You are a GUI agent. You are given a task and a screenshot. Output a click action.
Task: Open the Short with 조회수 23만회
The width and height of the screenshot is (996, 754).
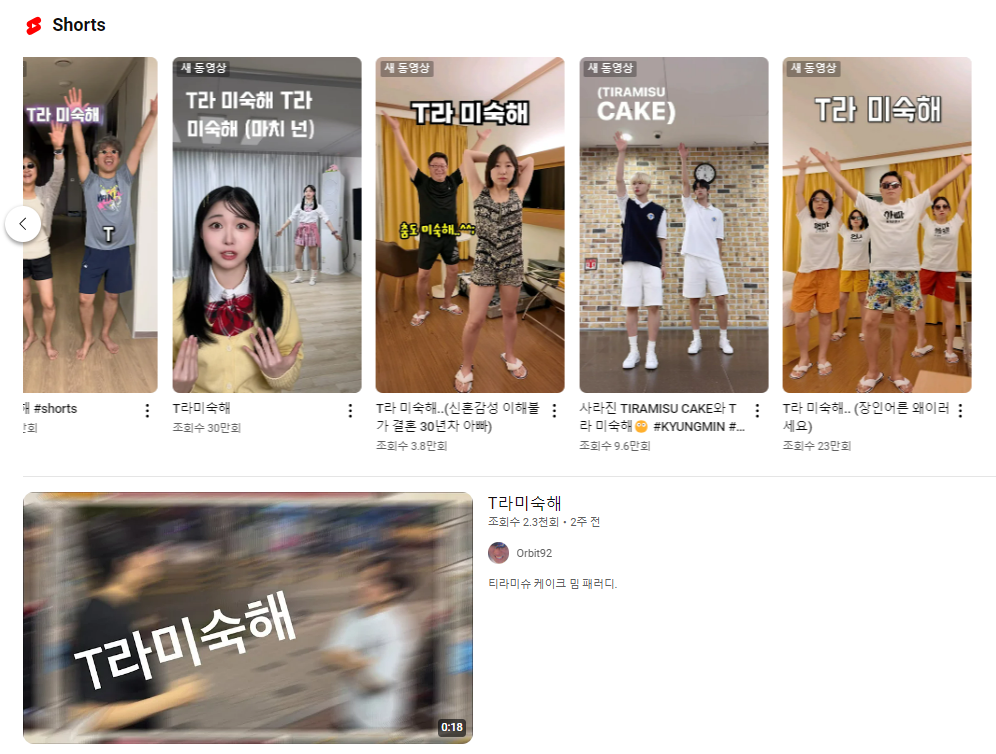coord(877,225)
